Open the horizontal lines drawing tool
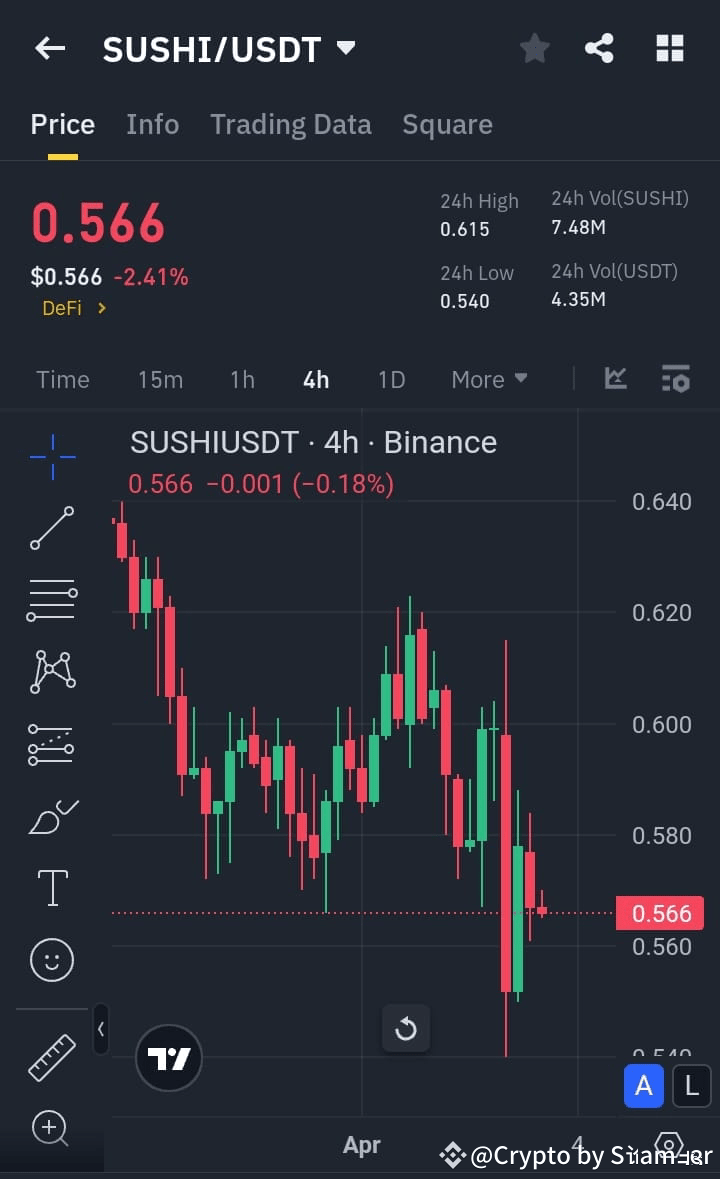The height and width of the screenshot is (1179, 720). (x=51, y=600)
